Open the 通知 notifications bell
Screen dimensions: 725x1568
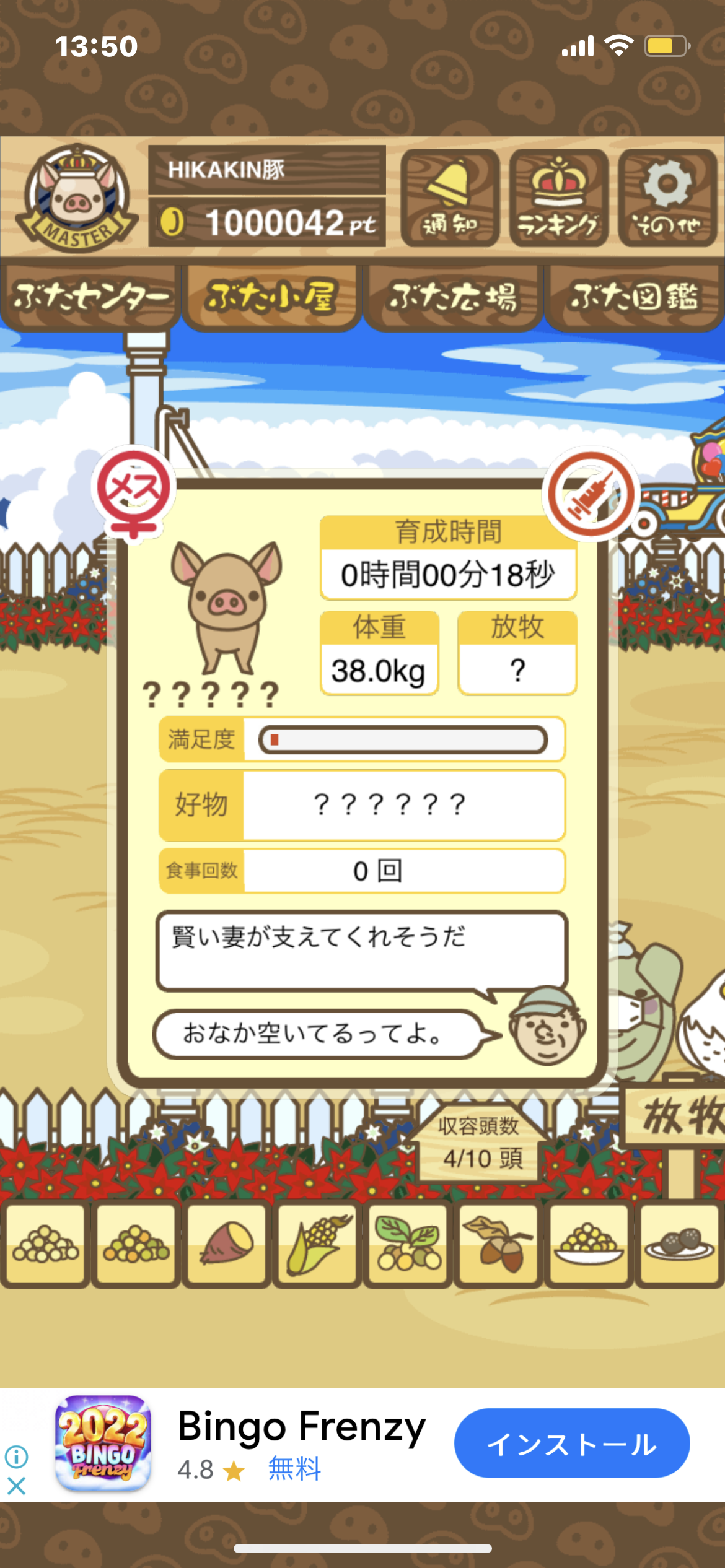pos(450,198)
